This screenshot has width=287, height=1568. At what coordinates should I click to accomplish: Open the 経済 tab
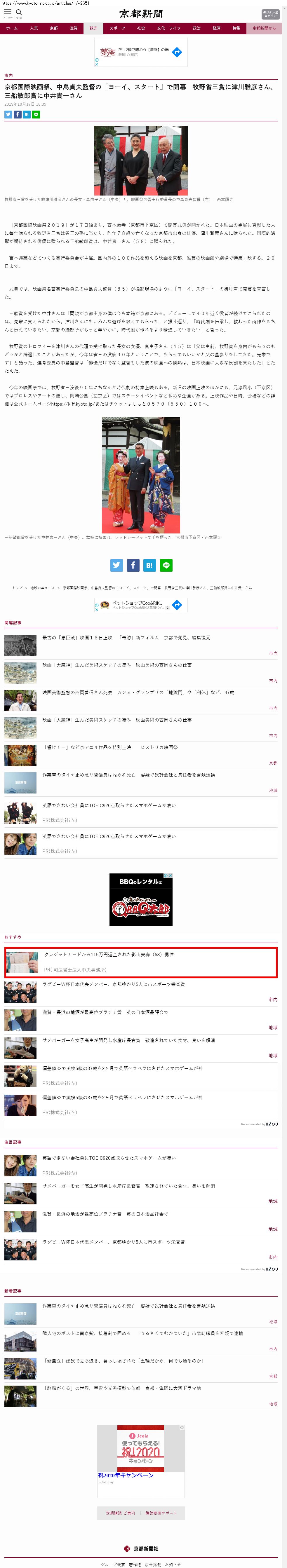(216, 28)
